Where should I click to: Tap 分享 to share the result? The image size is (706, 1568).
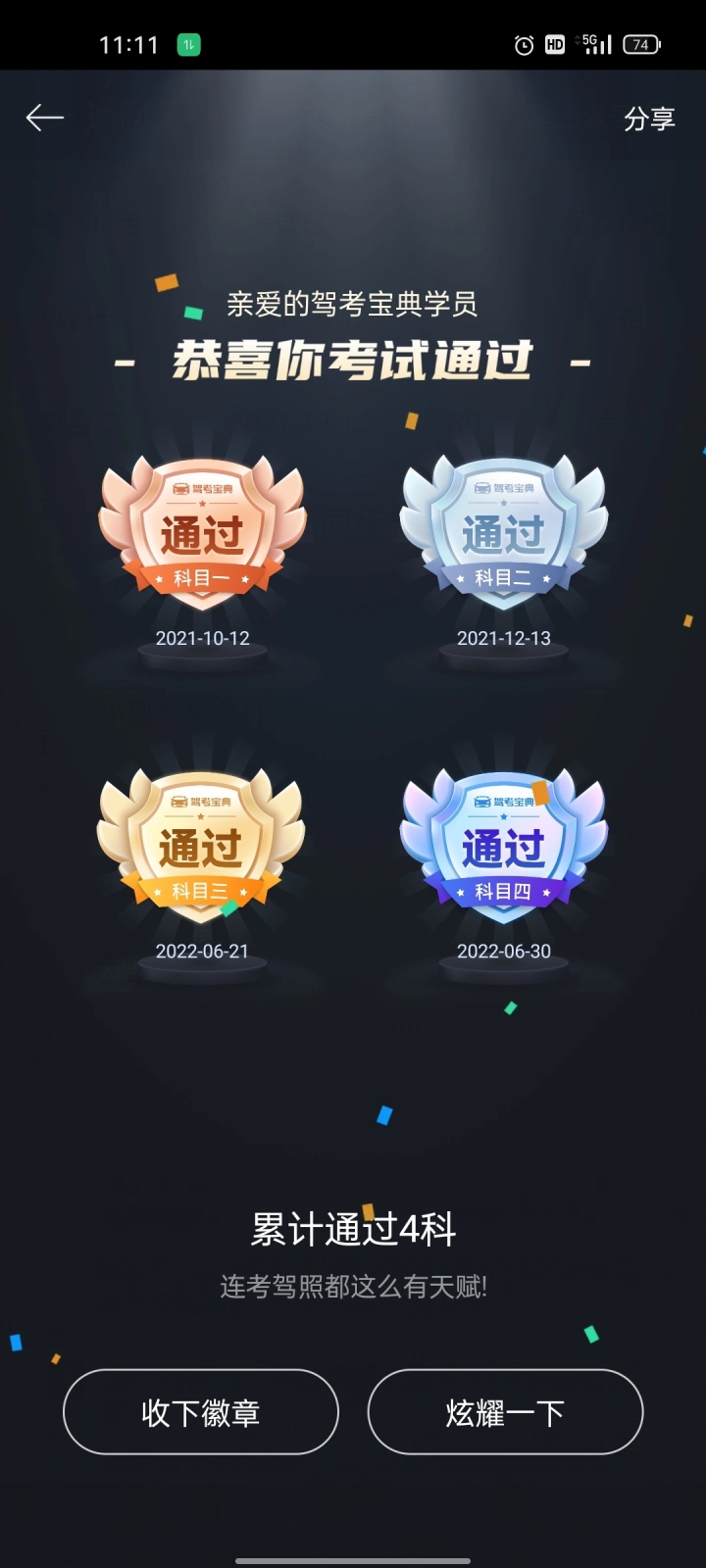(649, 120)
